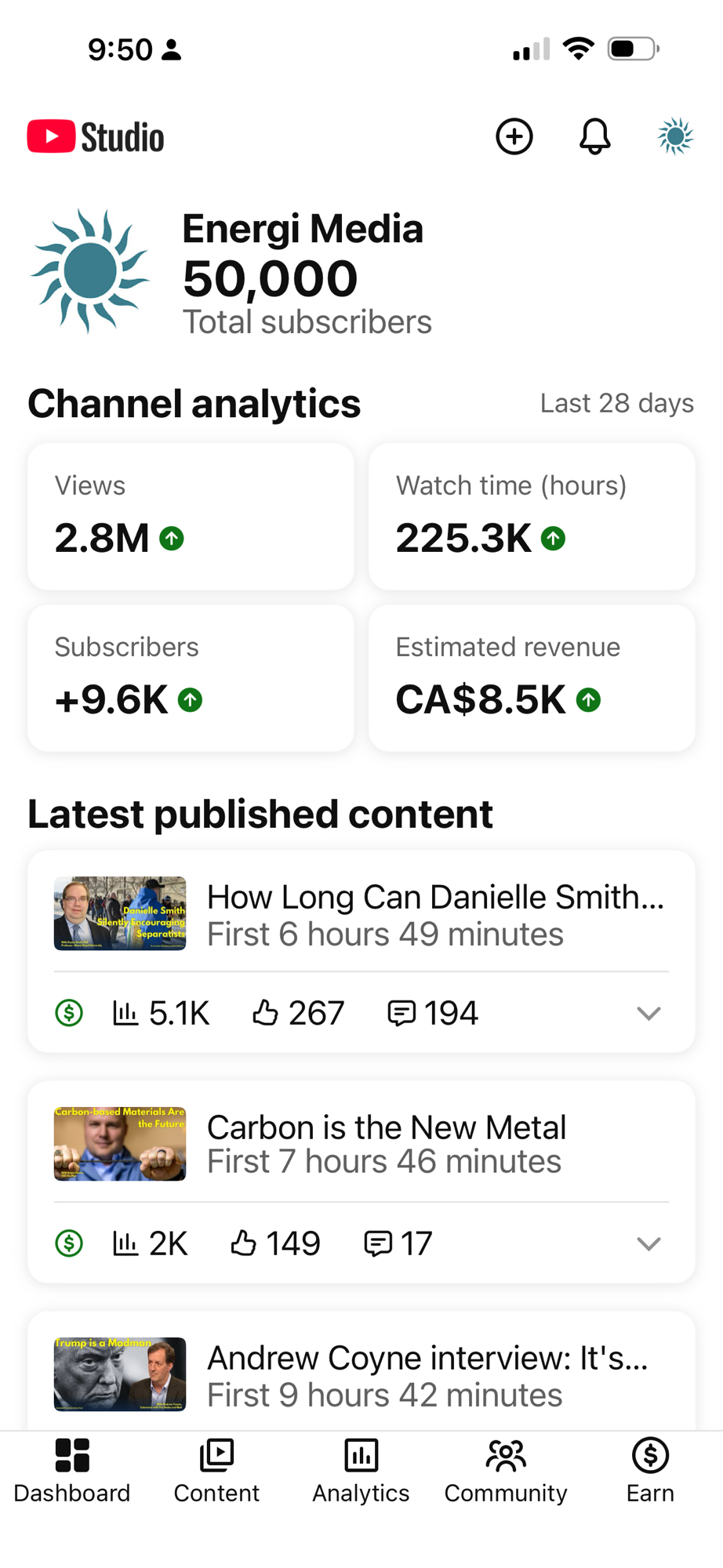Check the Estimated revenue card
The image size is (723, 1568).
coord(532,678)
